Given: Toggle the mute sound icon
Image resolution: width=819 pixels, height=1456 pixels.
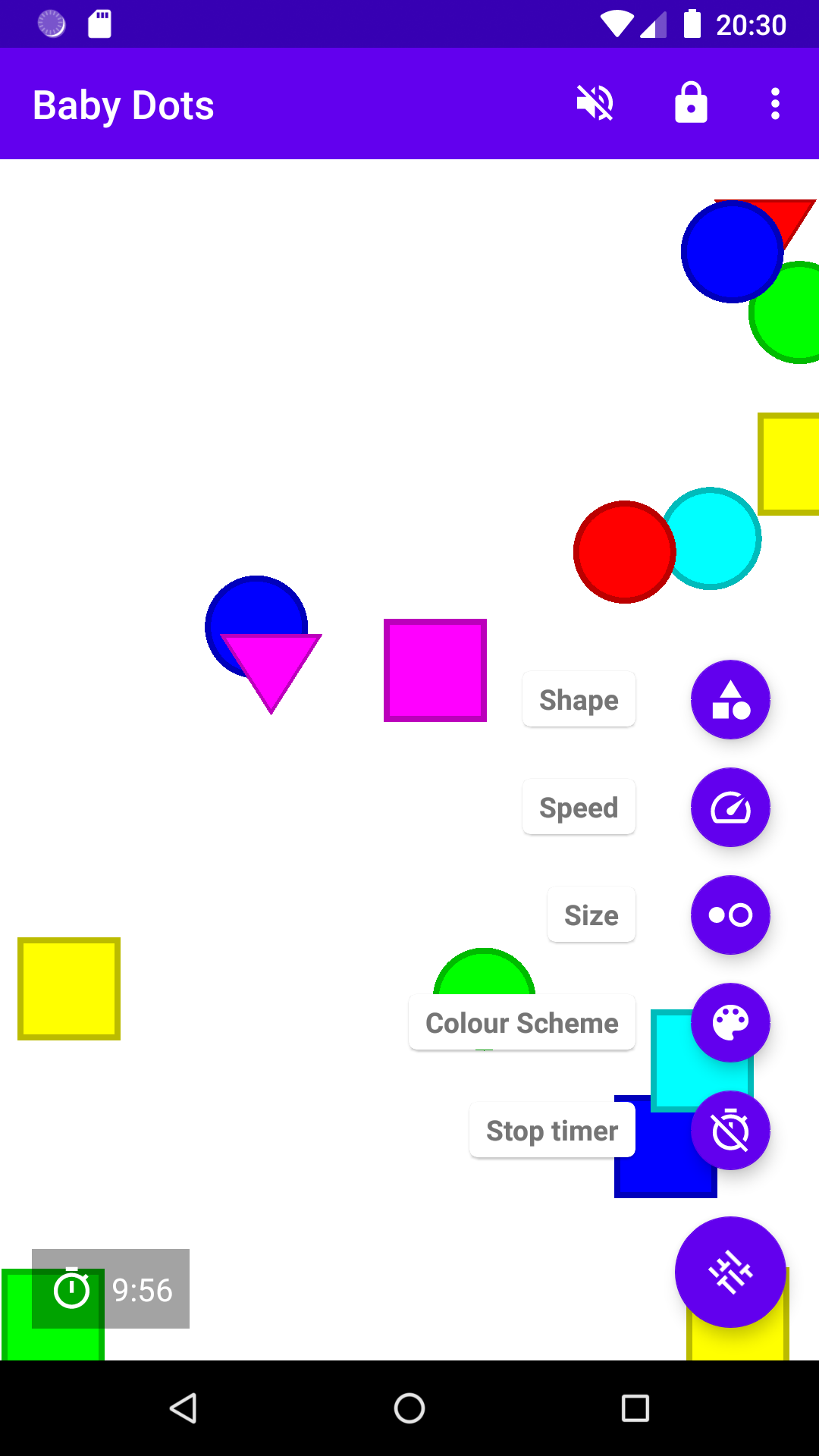Looking at the screenshot, I should [595, 103].
